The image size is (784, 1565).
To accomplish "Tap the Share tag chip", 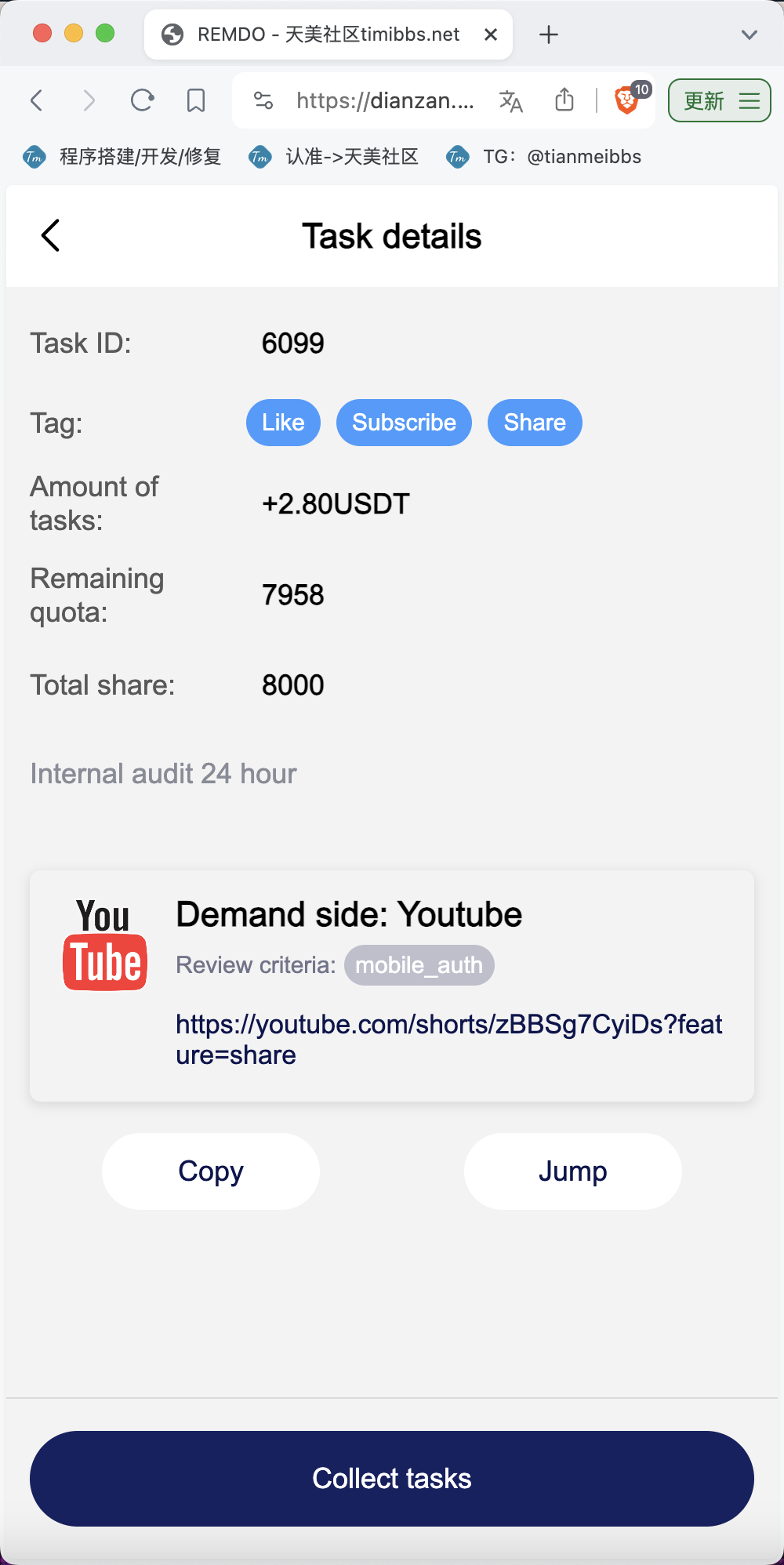I will pos(535,423).
